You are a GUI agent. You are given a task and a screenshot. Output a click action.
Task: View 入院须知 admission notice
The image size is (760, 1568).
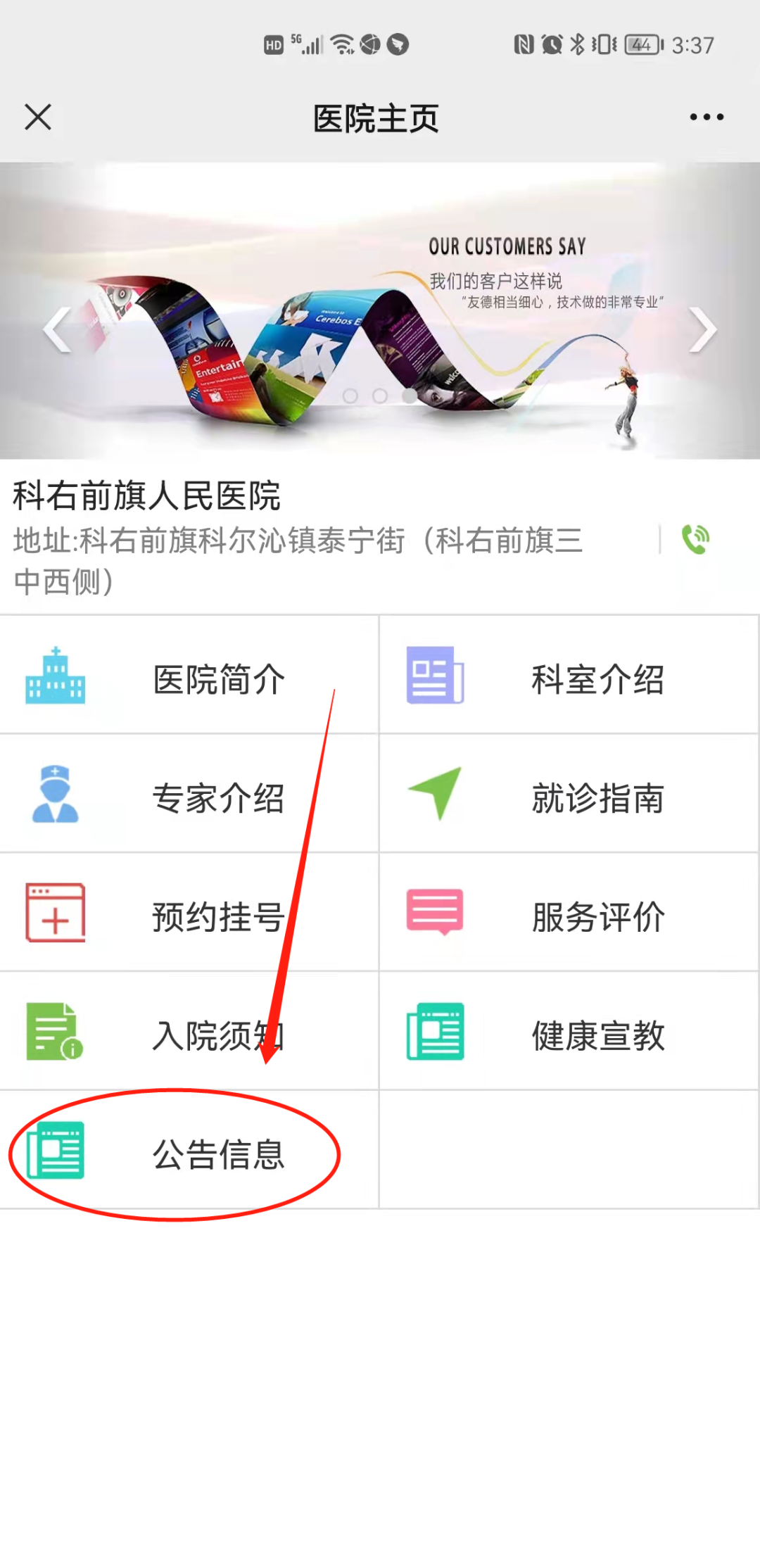pos(189,1035)
